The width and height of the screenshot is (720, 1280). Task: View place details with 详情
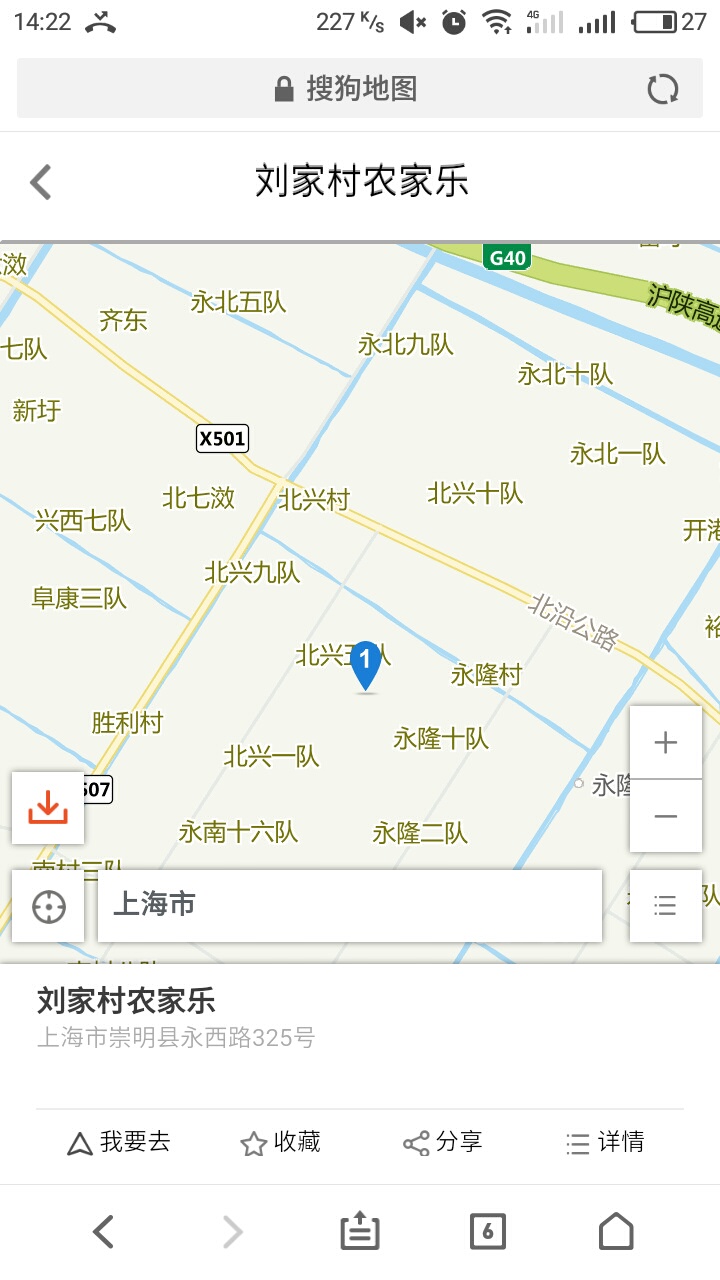(604, 1143)
